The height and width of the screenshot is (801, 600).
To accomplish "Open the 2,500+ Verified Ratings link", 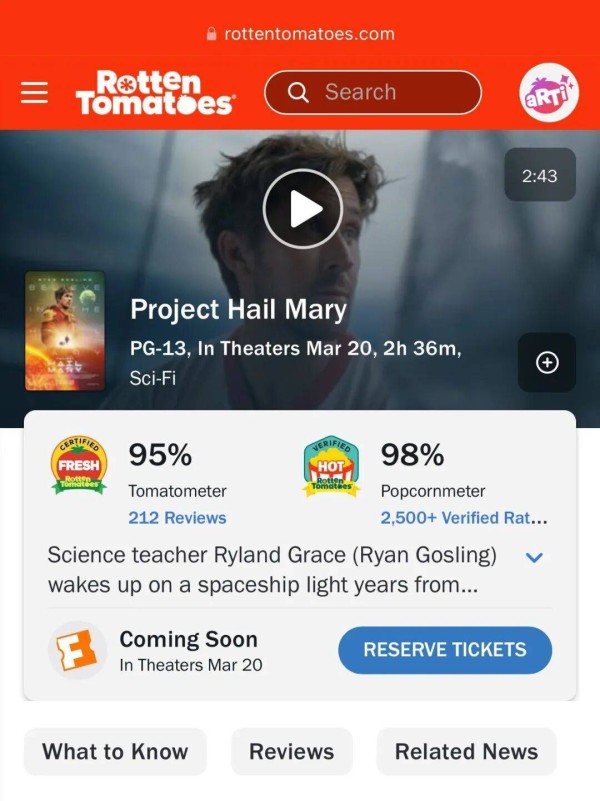I will point(463,518).
